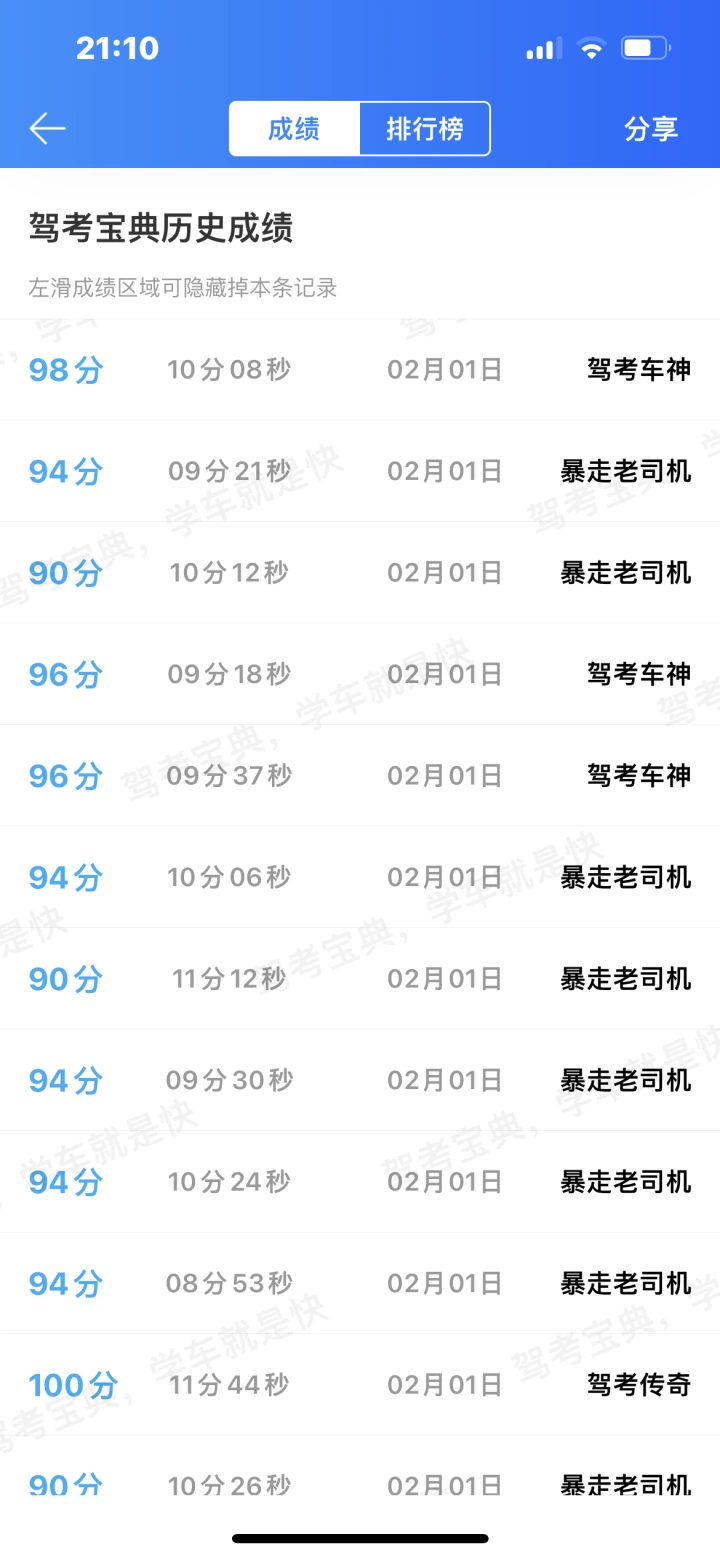View the 96分 record timed 09分37秒
This screenshot has width=720, height=1558.
(x=360, y=776)
